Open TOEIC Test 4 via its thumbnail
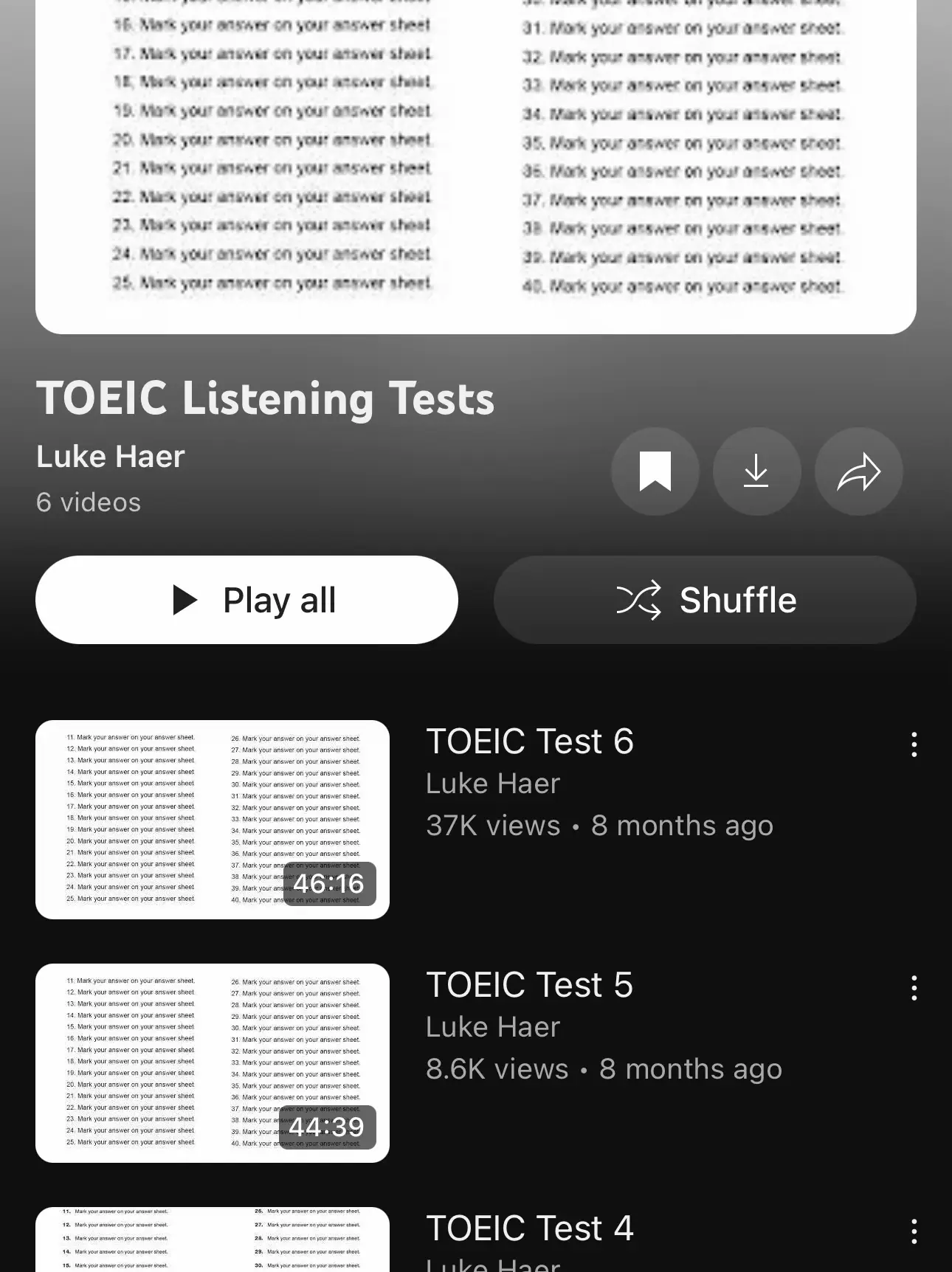Viewport: 952px width, 1272px height. click(213, 1247)
